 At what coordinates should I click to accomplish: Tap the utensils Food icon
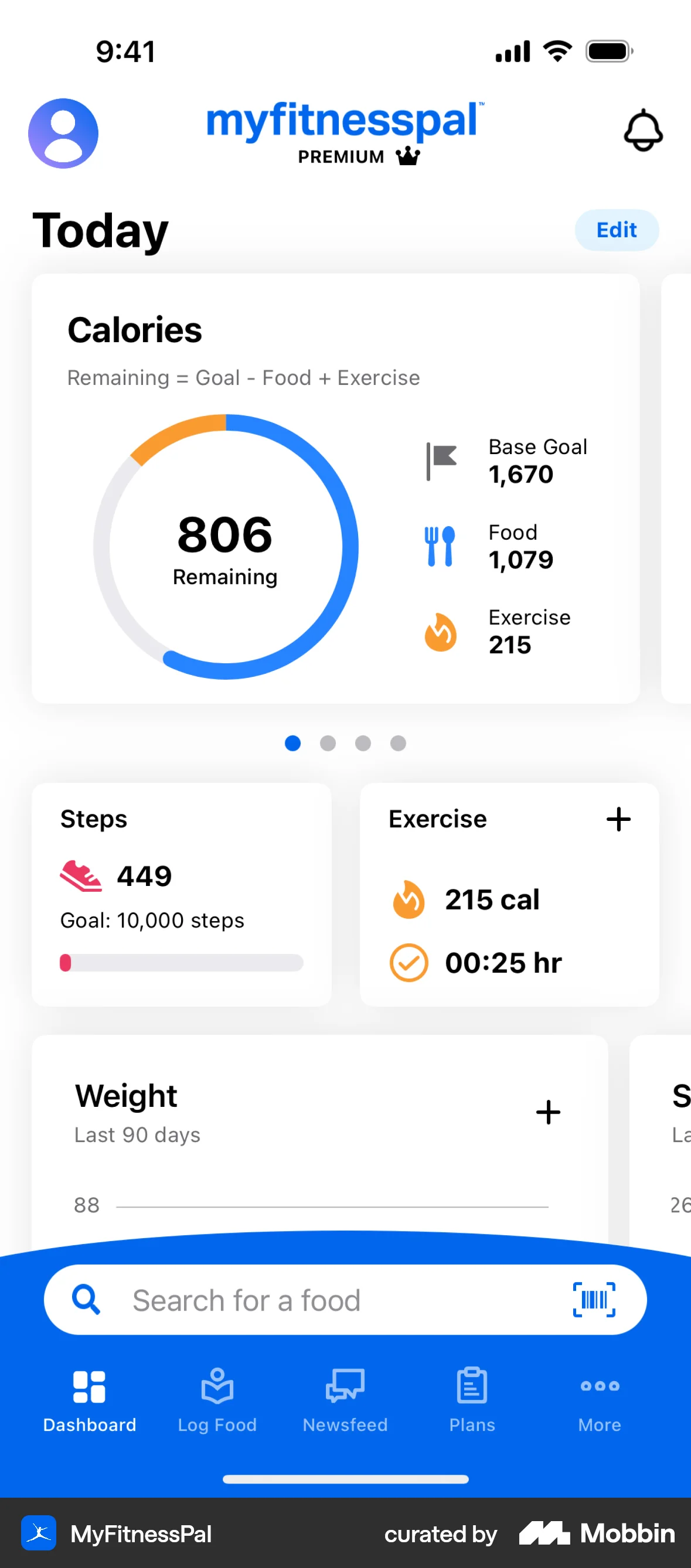pyautogui.click(x=440, y=546)
